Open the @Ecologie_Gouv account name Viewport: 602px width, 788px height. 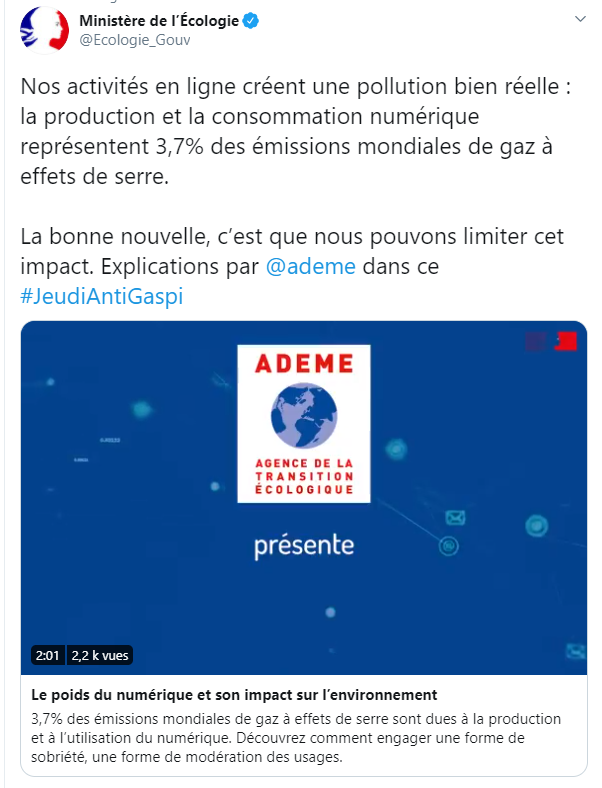(134, 40)
